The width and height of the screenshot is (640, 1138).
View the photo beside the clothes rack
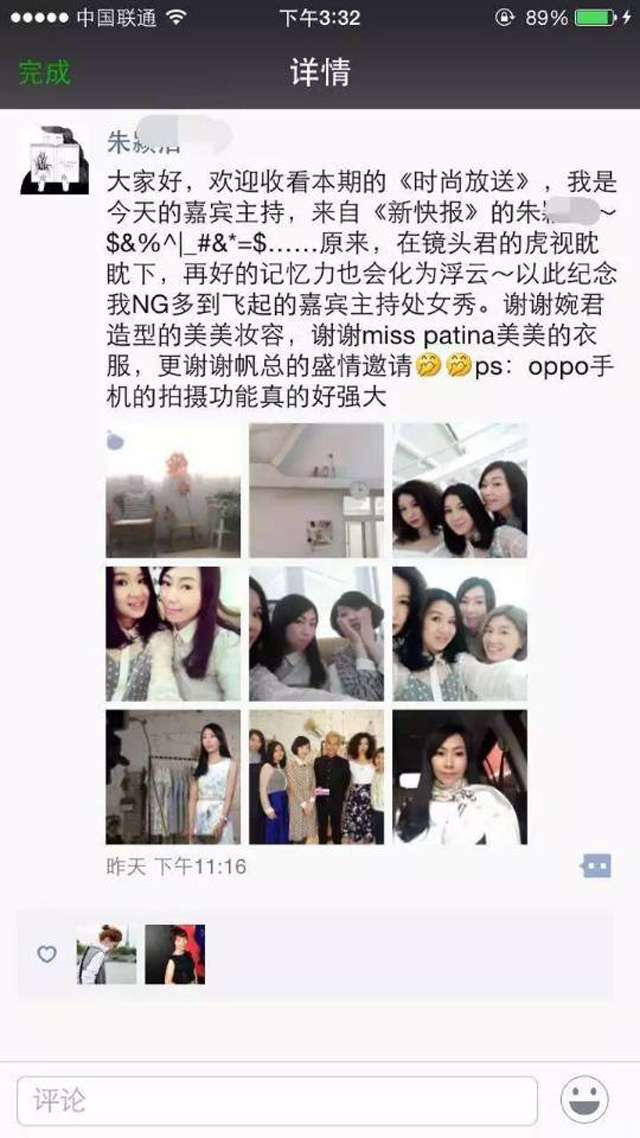[173, 777]
